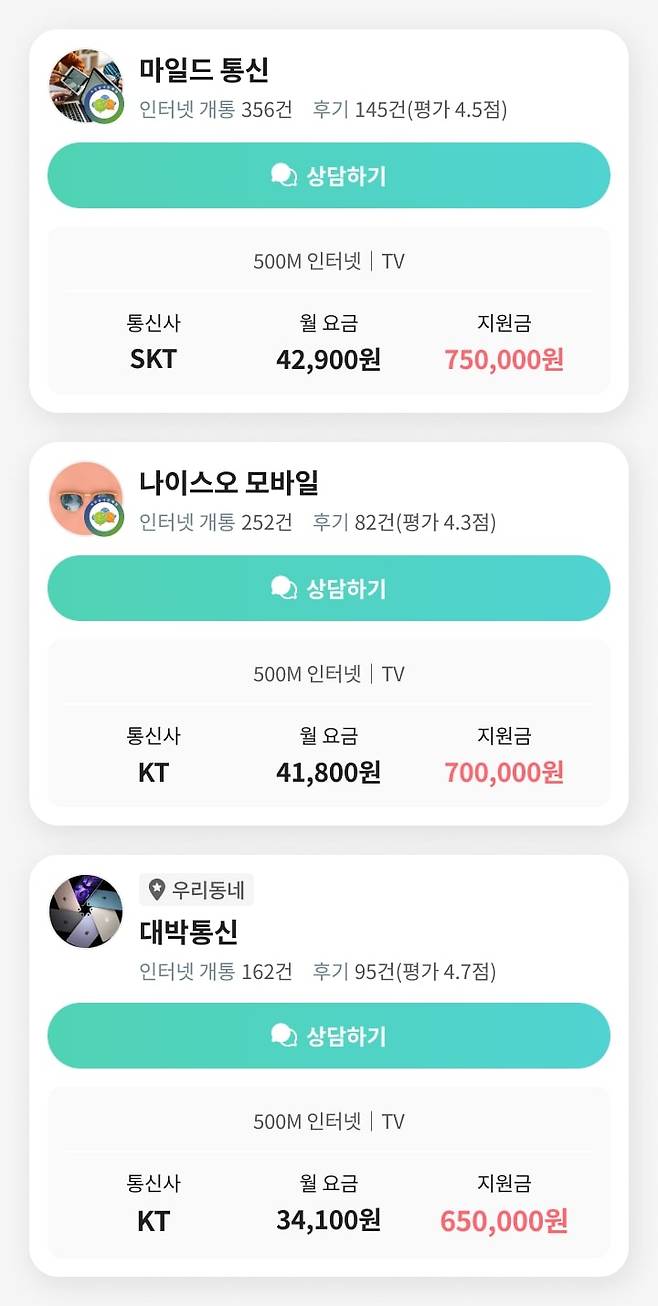Tap 상담하기 for 나이스오 모바일
This screenshot has height=1306, width=658.
click(328, 588)
